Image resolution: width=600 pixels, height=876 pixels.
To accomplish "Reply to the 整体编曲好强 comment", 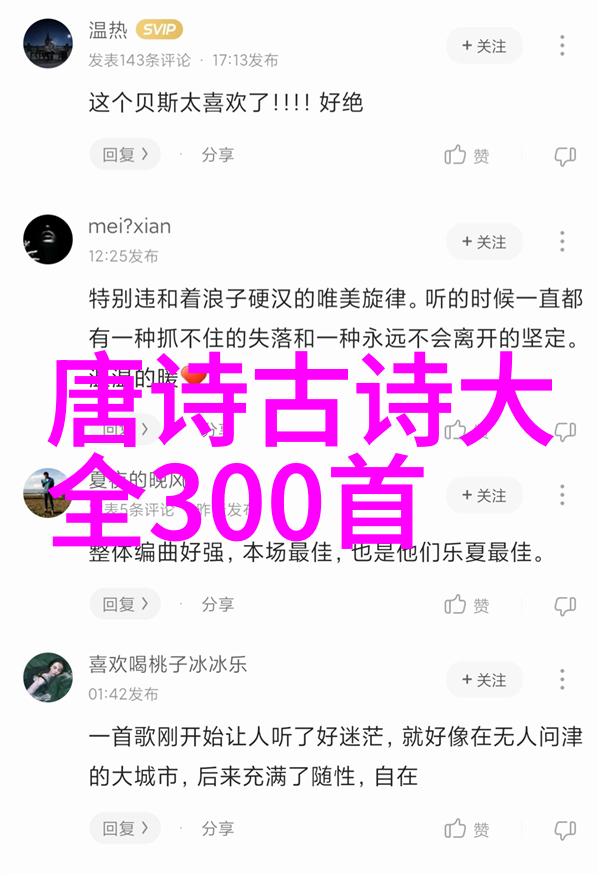I will pyautogui.click(x=125, y=604).
